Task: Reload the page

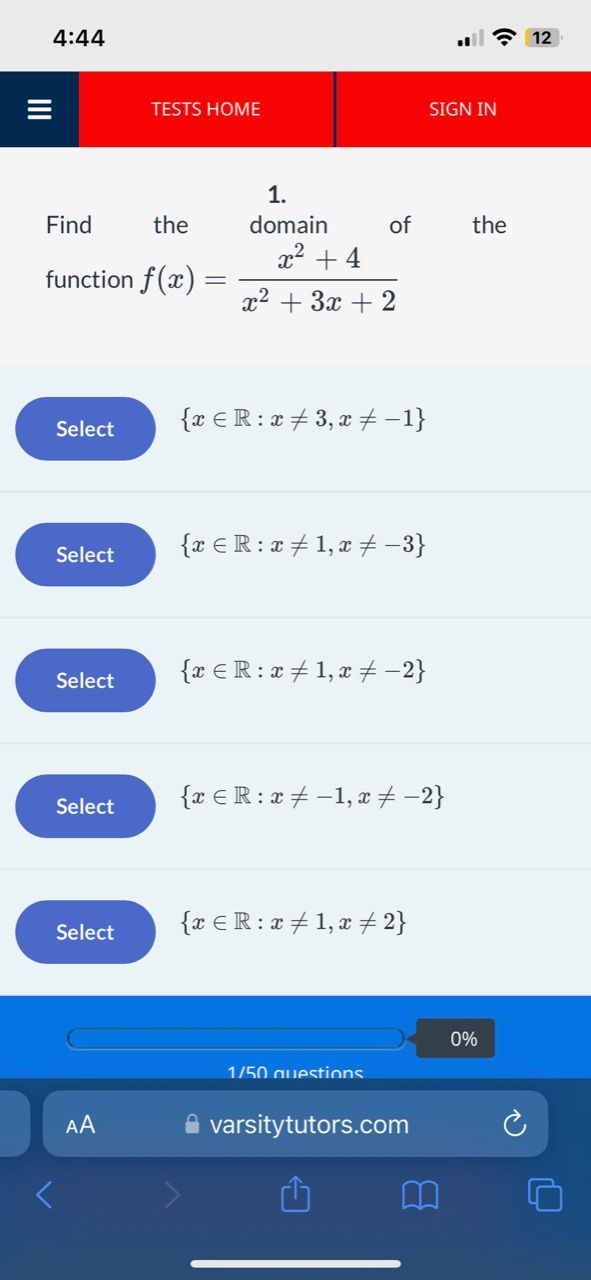Action: tap(513, 1125)
